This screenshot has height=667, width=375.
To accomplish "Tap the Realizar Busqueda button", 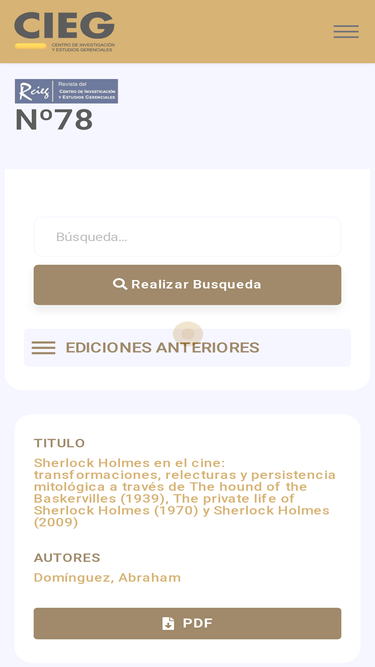I will [x=188, y=285].
